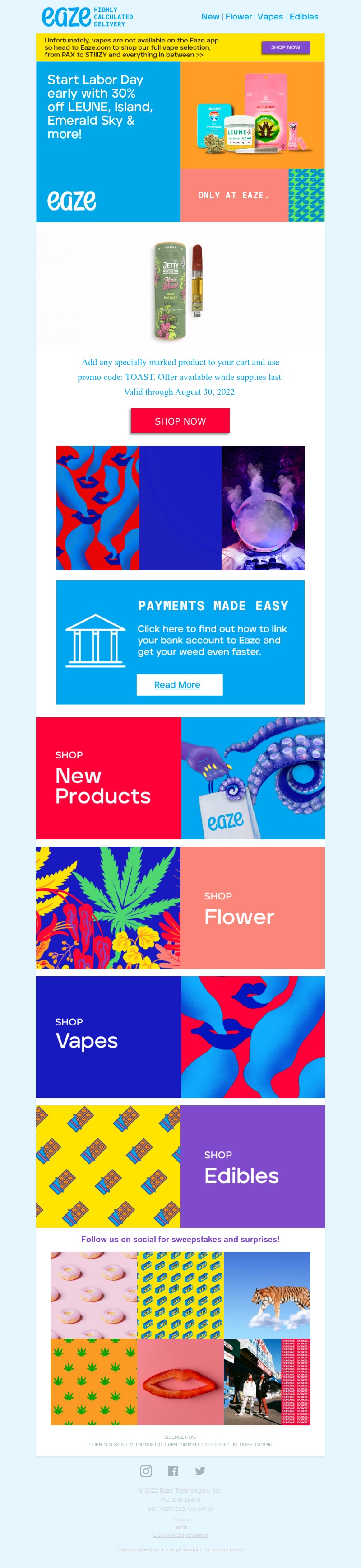The width and height of the screenshot is (361, 1568).
Task: Visit the Facebook page via the footer icon
Action: 173,1471
